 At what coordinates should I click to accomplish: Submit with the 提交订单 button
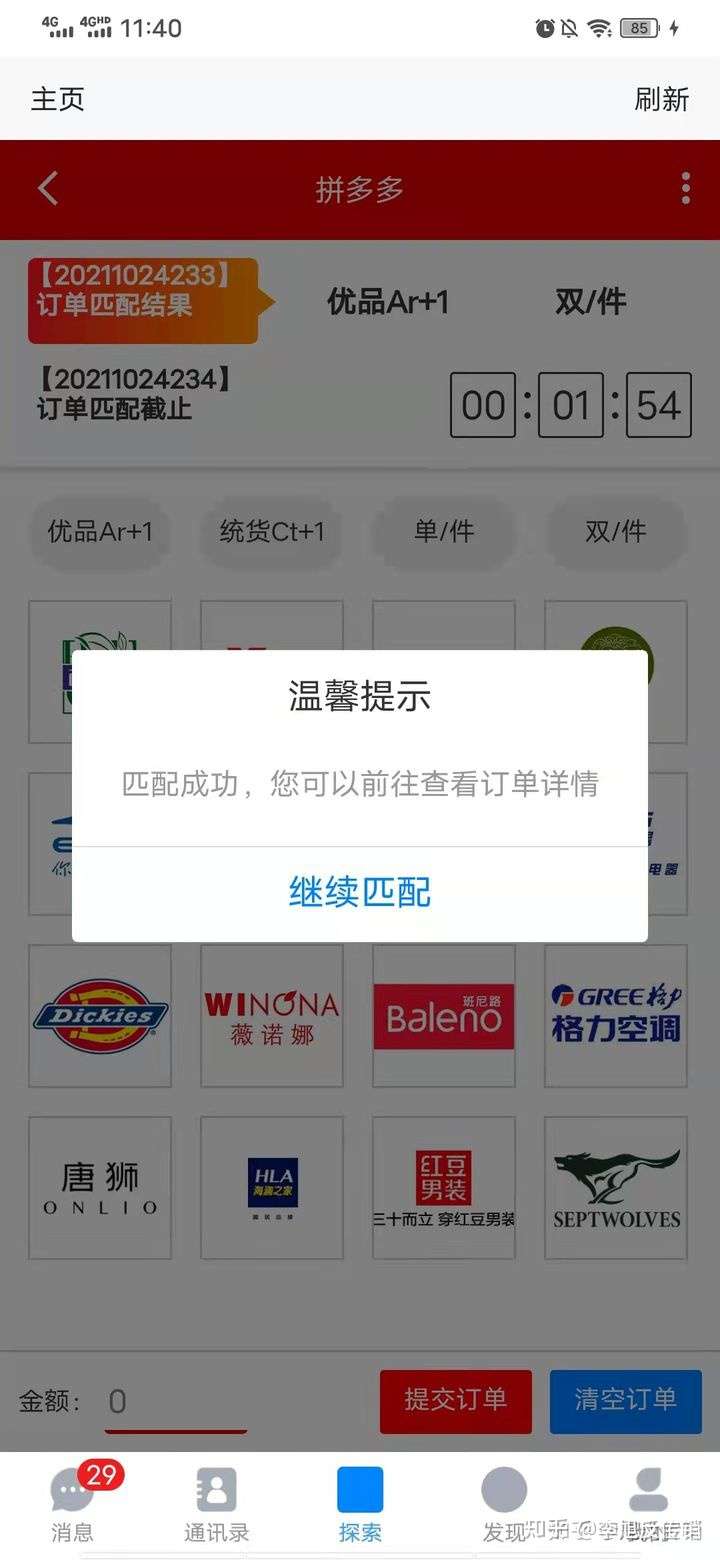pos(456,1401)
